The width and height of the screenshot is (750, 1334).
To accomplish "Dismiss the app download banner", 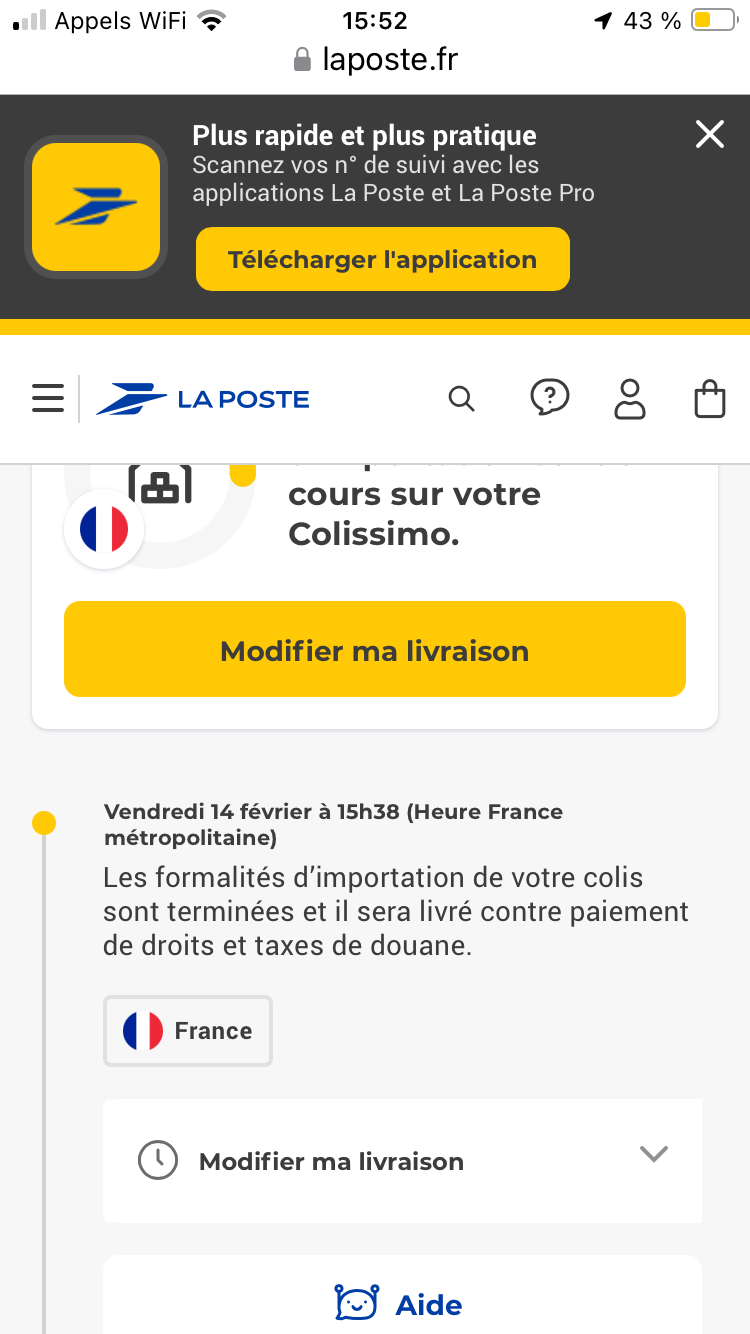I will 710,134.
